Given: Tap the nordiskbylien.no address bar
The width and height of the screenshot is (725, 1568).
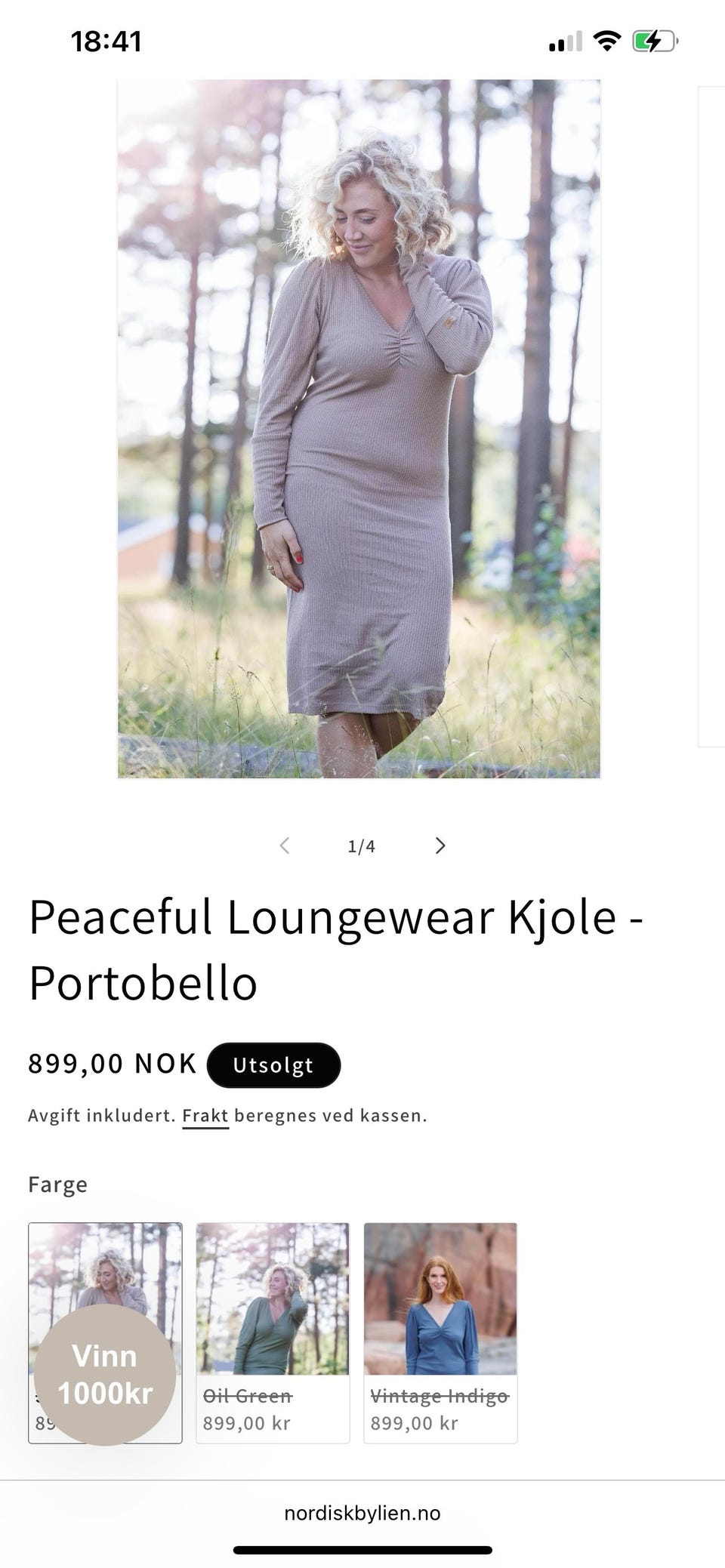Looking at the screenshot, I should (362, 1512).
